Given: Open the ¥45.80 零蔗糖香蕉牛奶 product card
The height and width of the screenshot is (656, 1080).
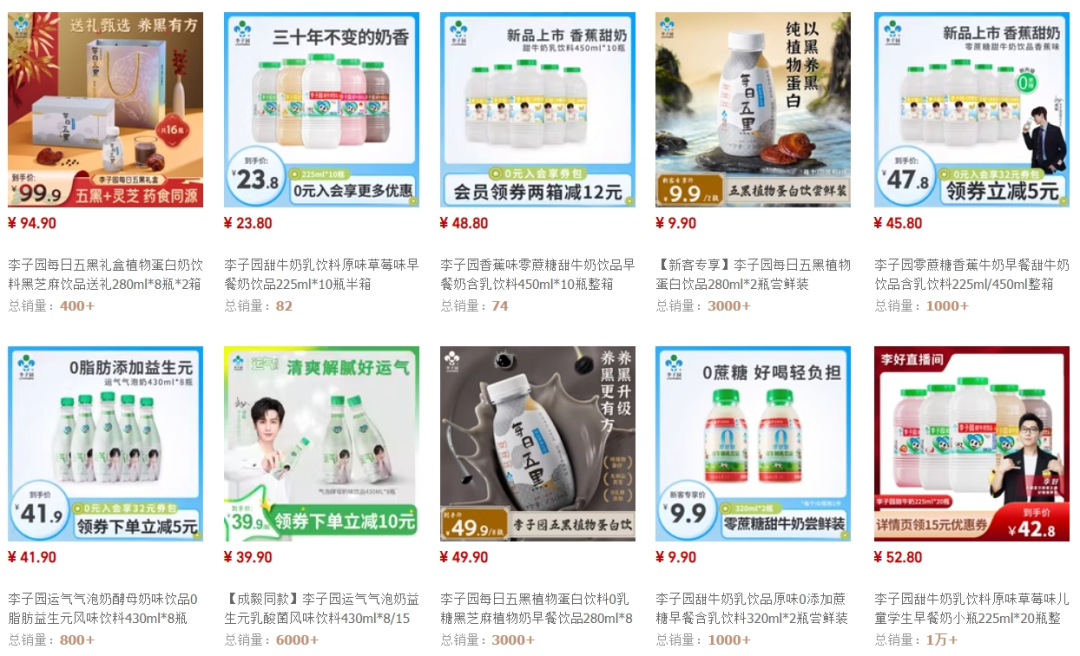Looking at the screenshot, I should pos(971,110).
